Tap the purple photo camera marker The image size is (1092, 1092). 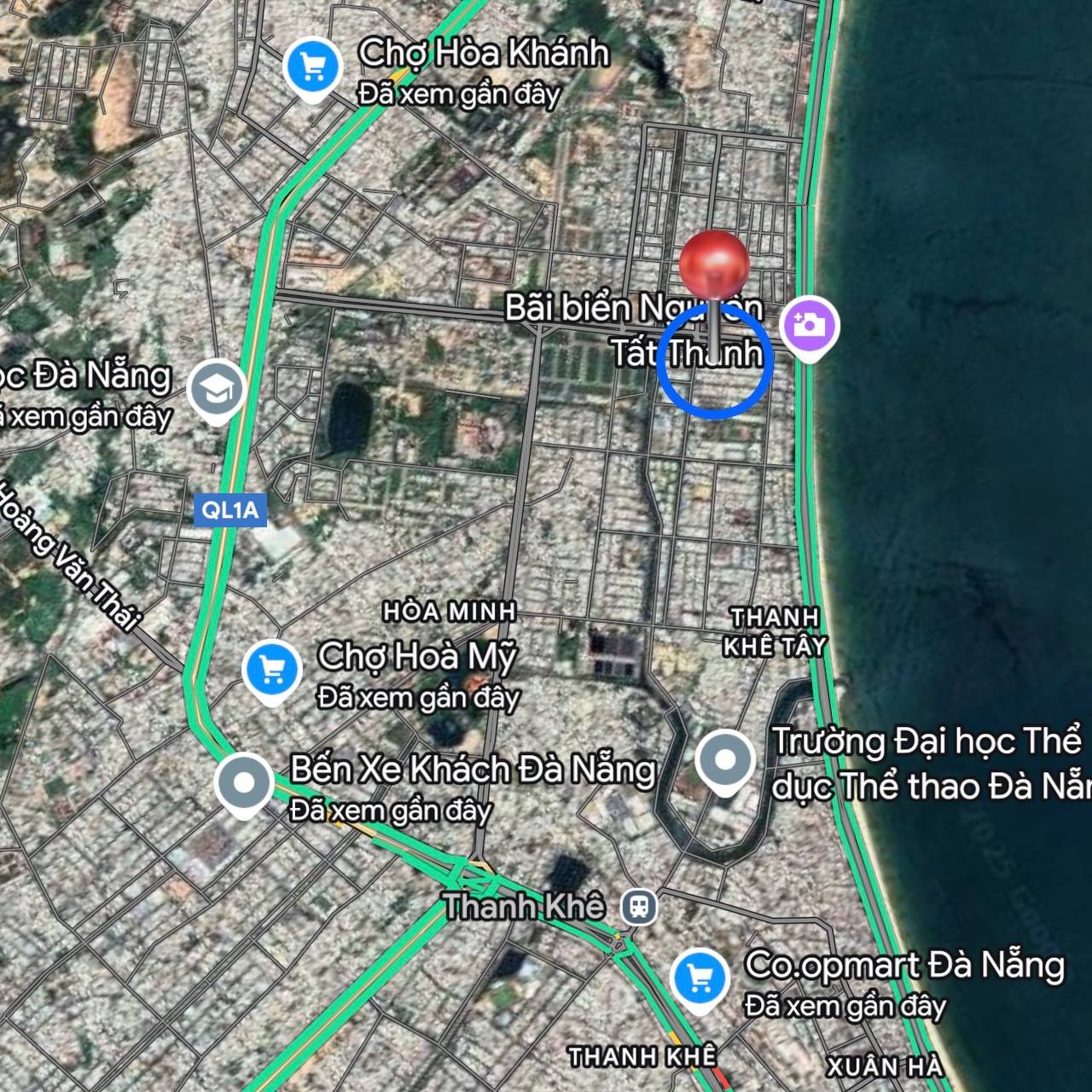coord(809,325)
